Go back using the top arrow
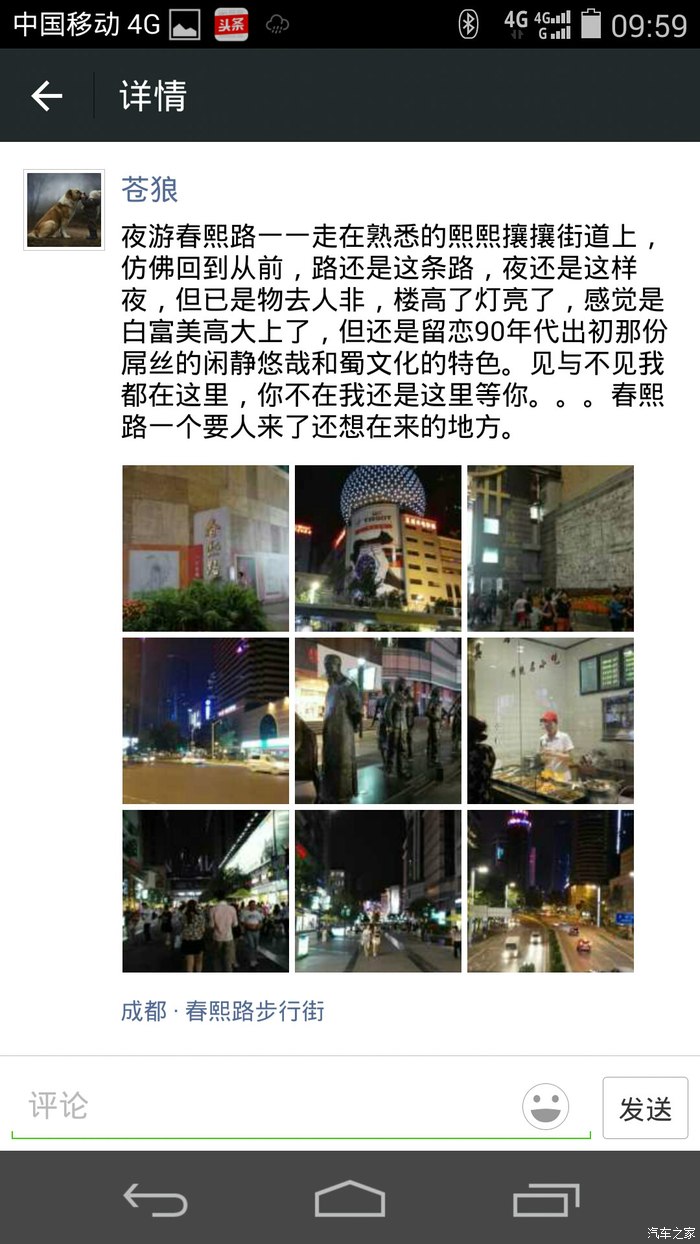700x1244 pixels. pos(47,96)
